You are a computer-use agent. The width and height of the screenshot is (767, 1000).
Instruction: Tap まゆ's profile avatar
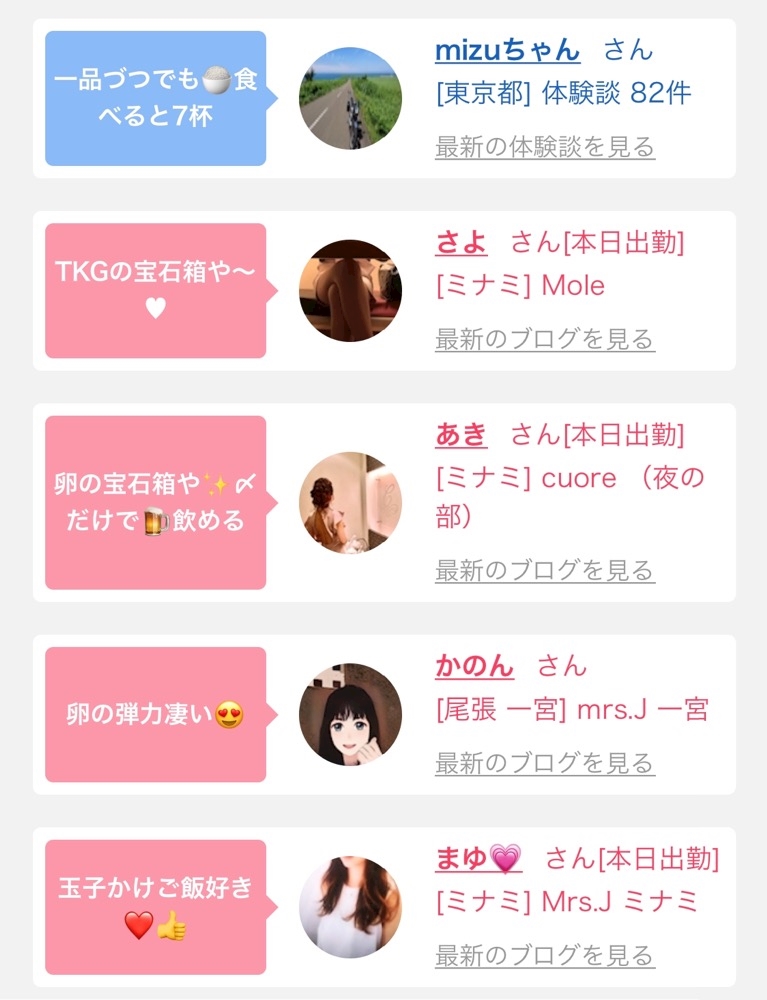[351, 908]
